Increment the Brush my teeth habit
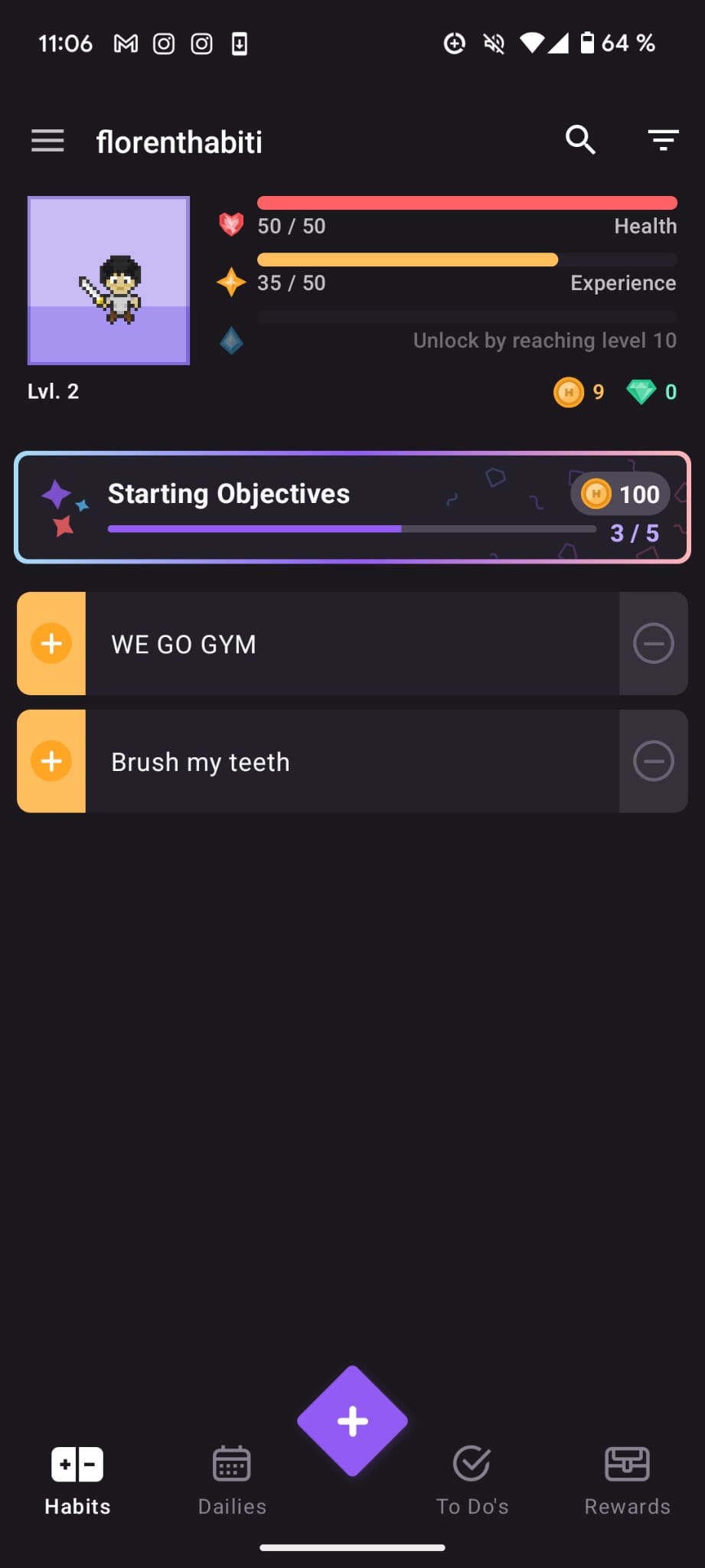This screenshot has height=1568, width=705. (51, 761)
